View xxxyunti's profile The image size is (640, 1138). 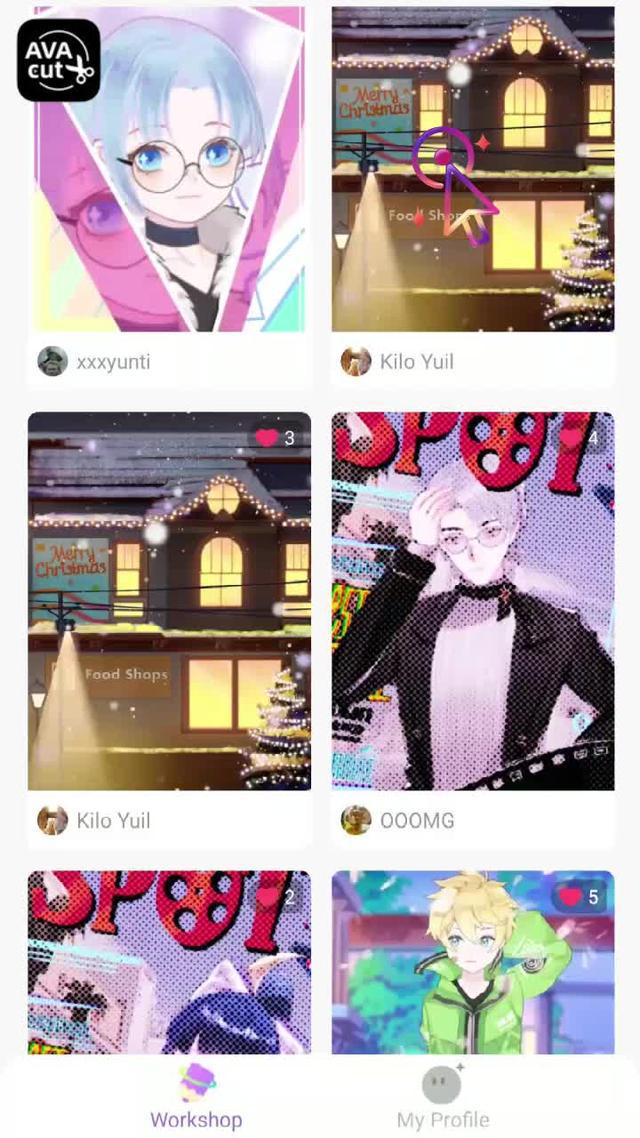coord(95,362)
